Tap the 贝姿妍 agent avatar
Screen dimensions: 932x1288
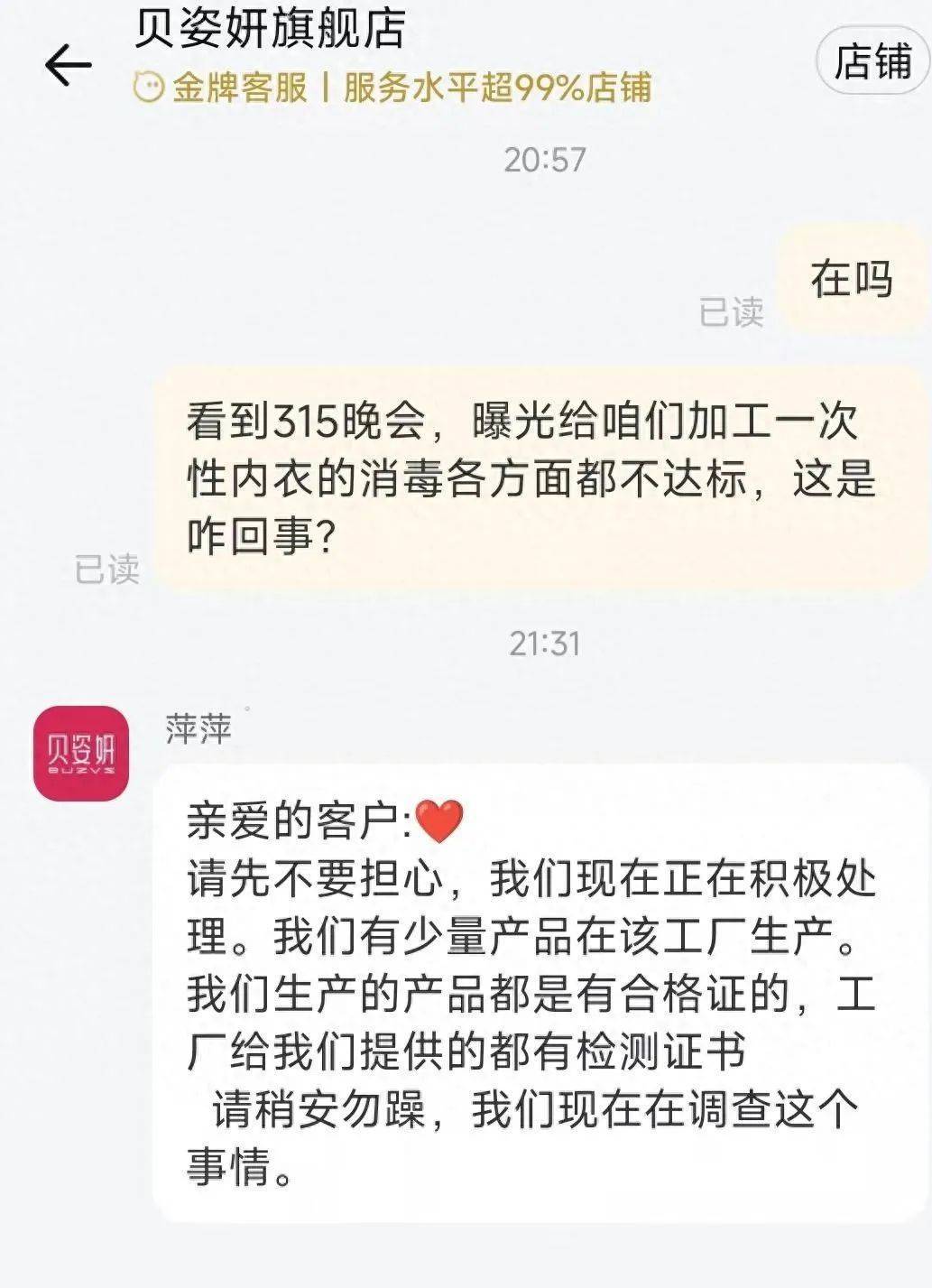[81, 753]
